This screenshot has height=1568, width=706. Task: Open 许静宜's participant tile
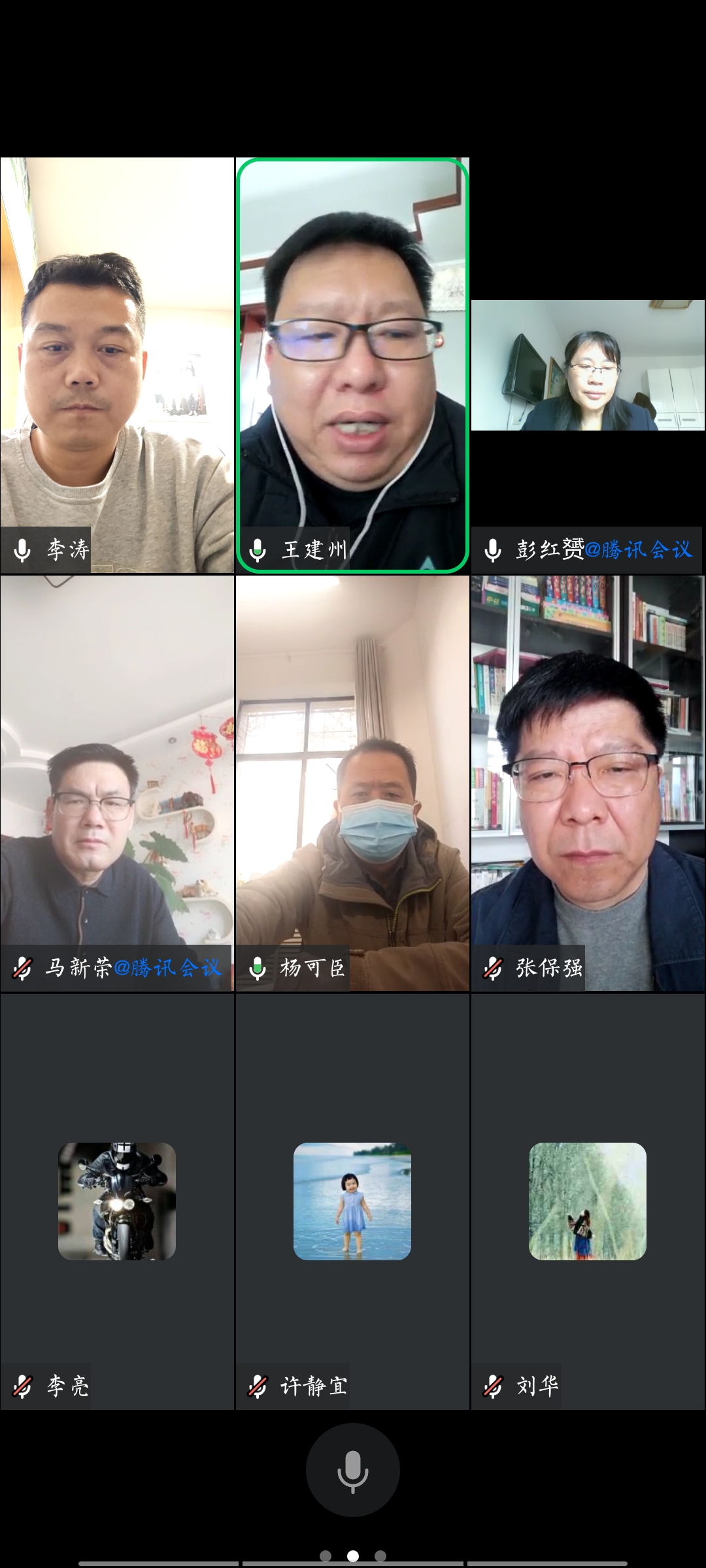point(352,1201)
